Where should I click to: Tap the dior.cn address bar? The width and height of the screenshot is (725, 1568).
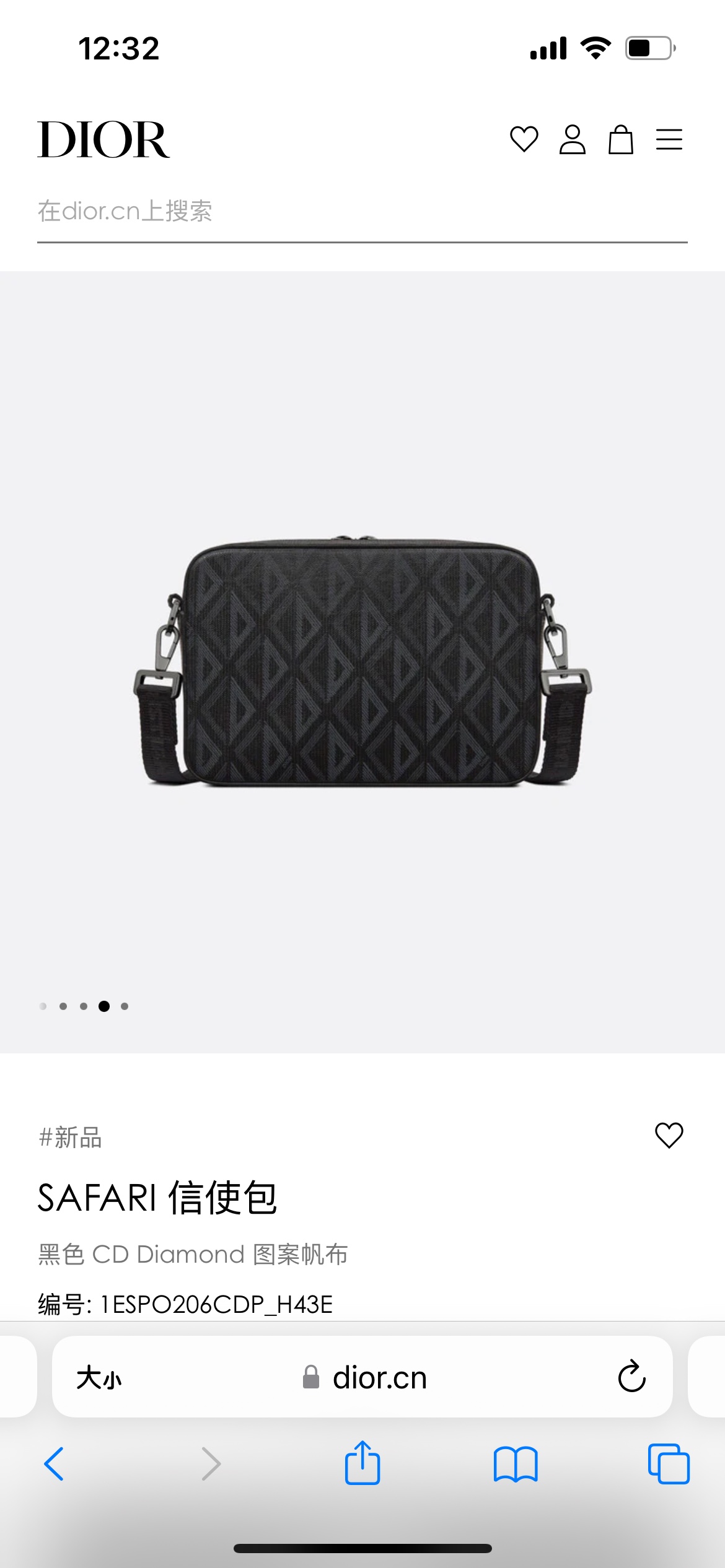coord(366,1379)
